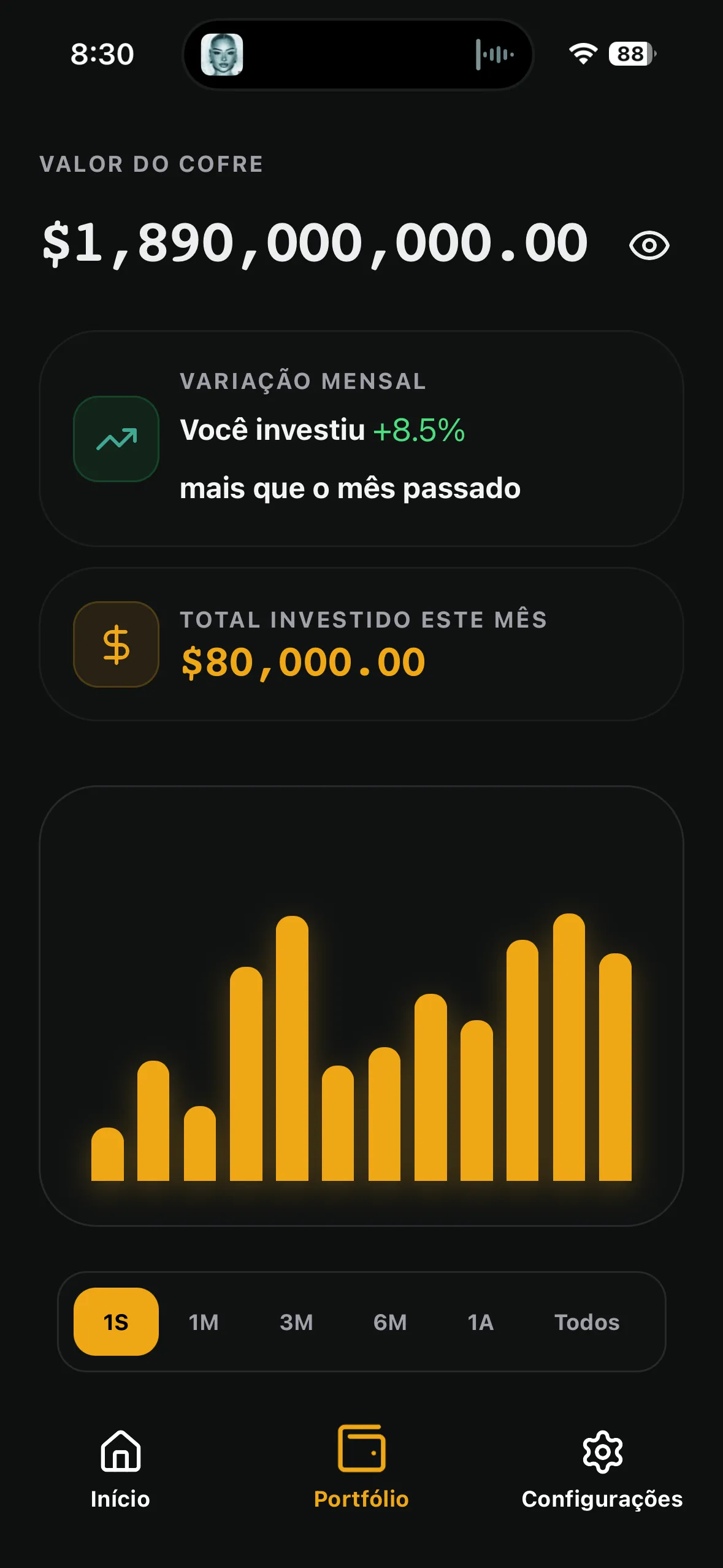The image size is (723, 1568).
Task: Select the 1A period option
Action: pyautogui.click(x=481, y=1323)
